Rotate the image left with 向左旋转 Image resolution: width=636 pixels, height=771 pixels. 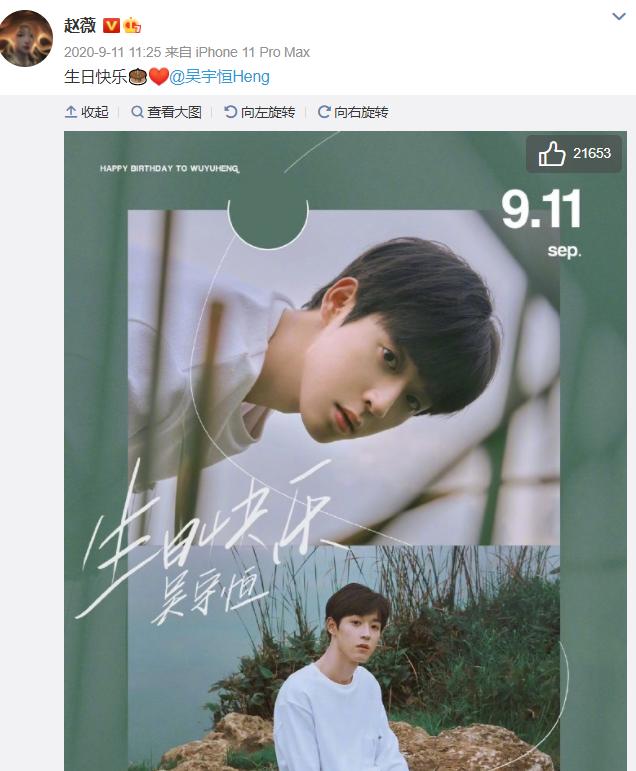260,112
